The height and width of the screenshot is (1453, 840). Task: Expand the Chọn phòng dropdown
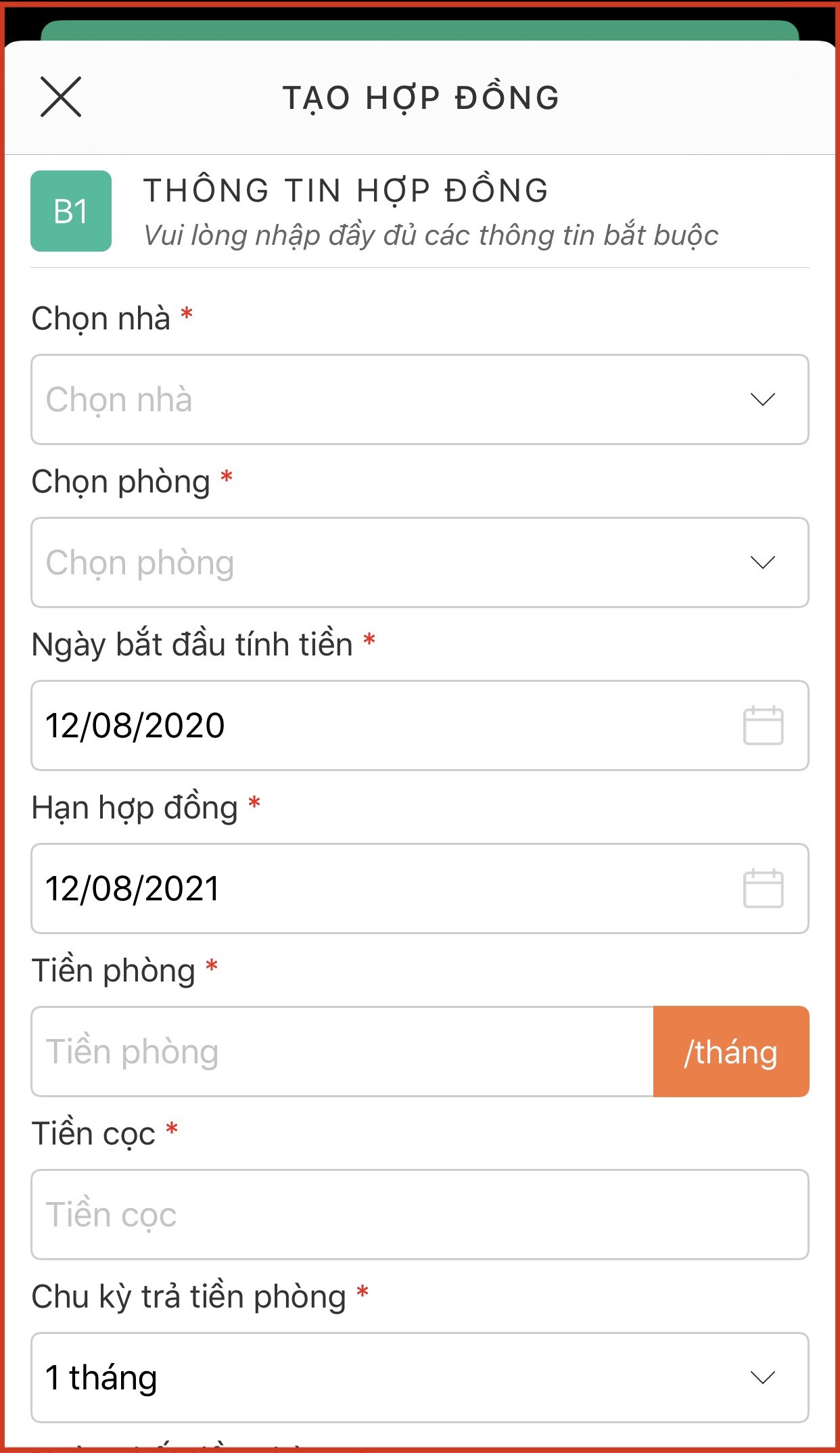(x=419, y=562)
